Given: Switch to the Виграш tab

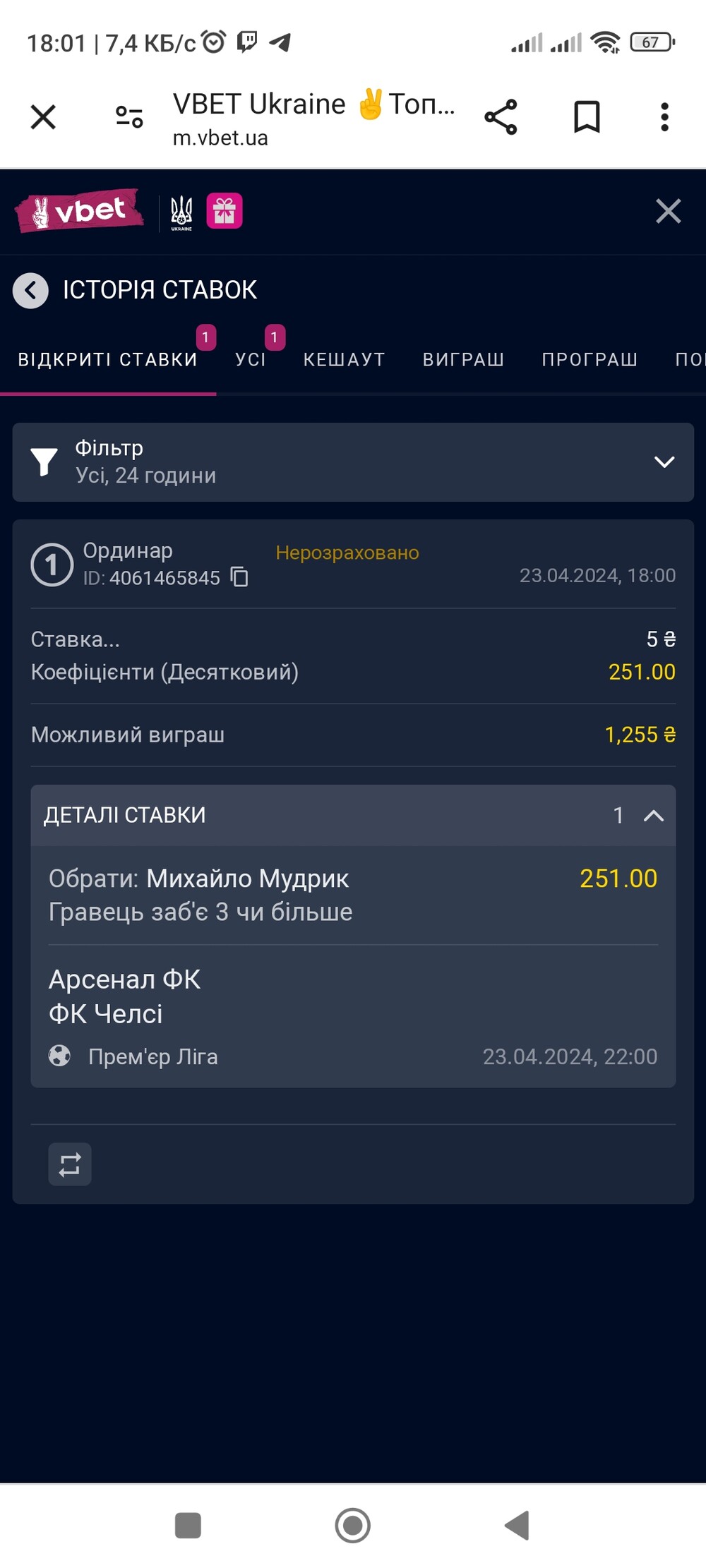Looking at the screenshot, I should (x=463, y=359).
